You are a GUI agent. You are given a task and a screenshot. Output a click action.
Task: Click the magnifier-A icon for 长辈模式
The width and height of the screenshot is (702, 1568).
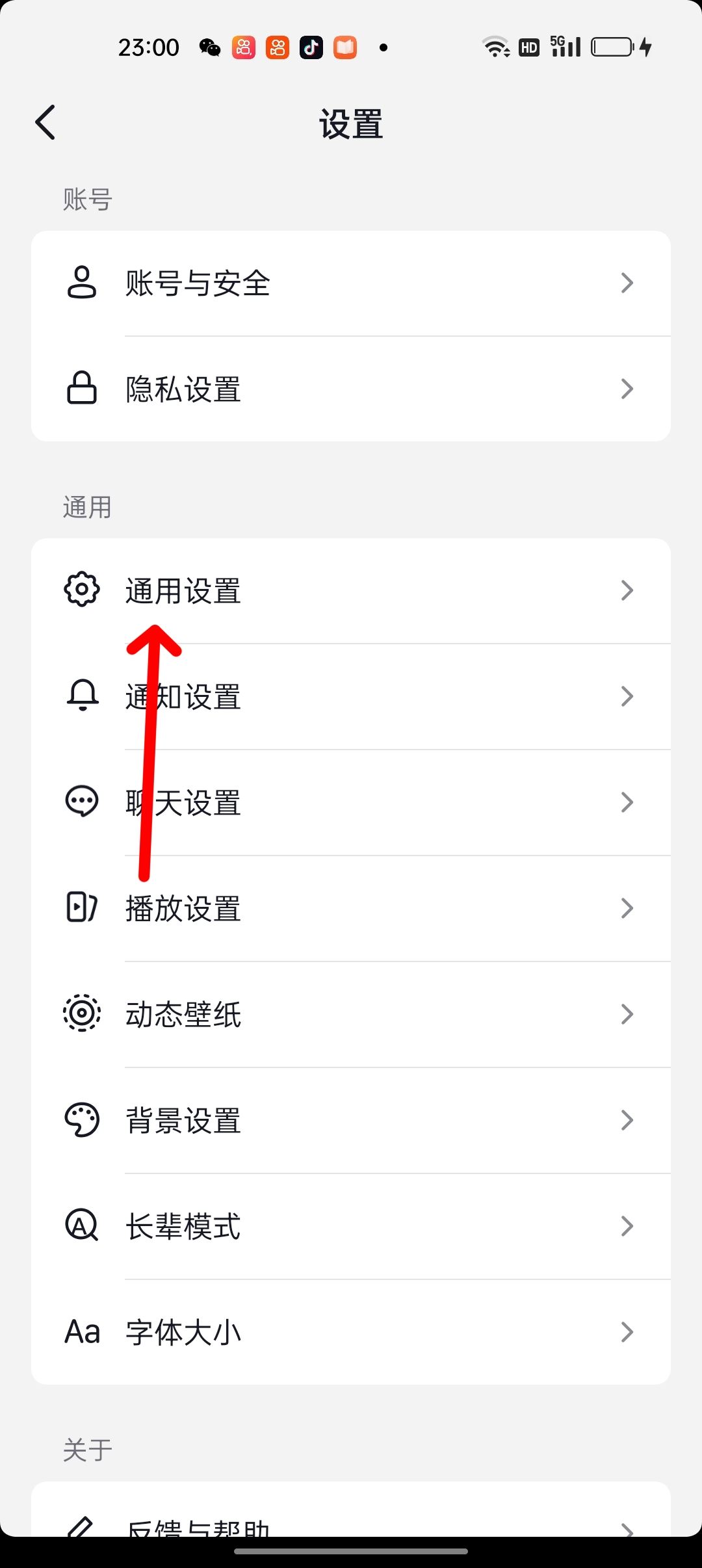[82, 1226]
